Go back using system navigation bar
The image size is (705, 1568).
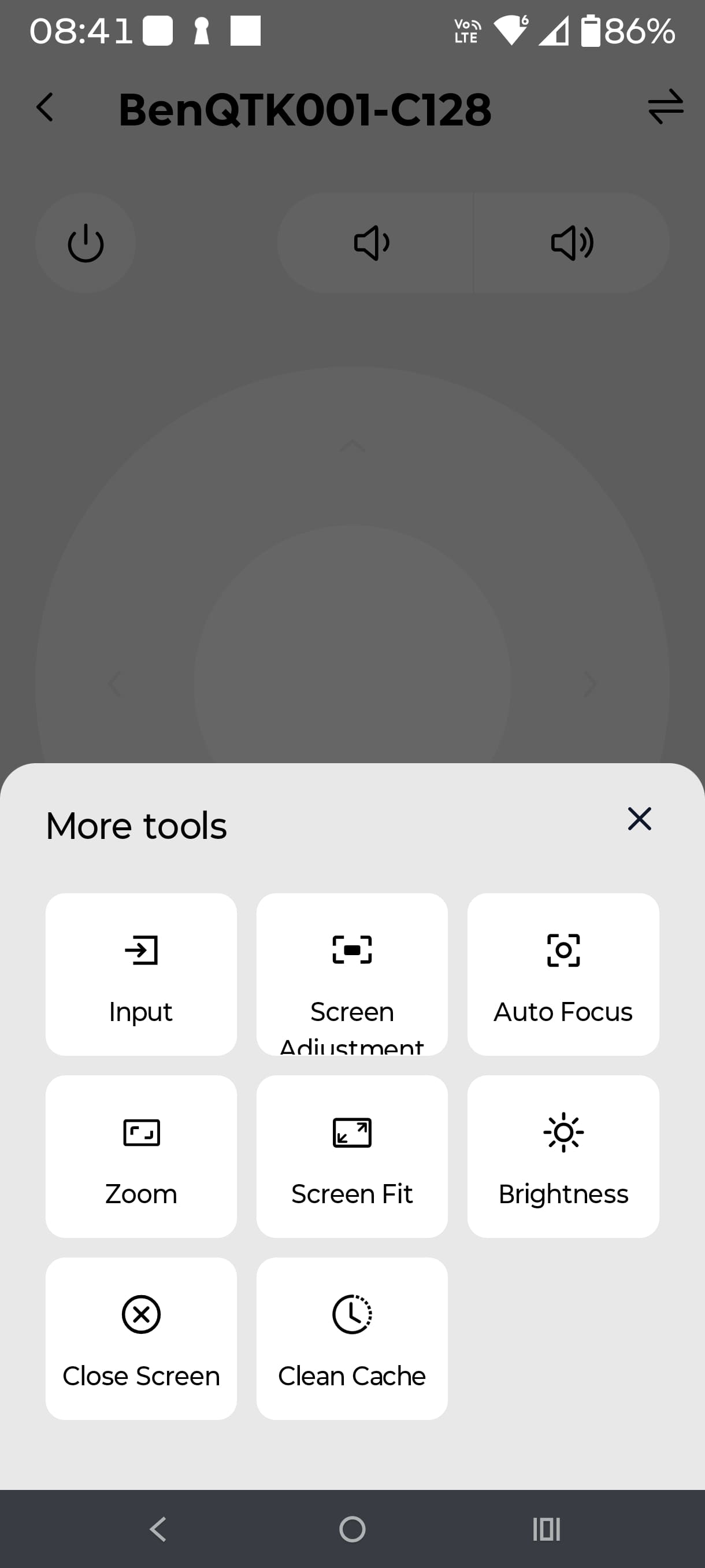[158, 1529]
